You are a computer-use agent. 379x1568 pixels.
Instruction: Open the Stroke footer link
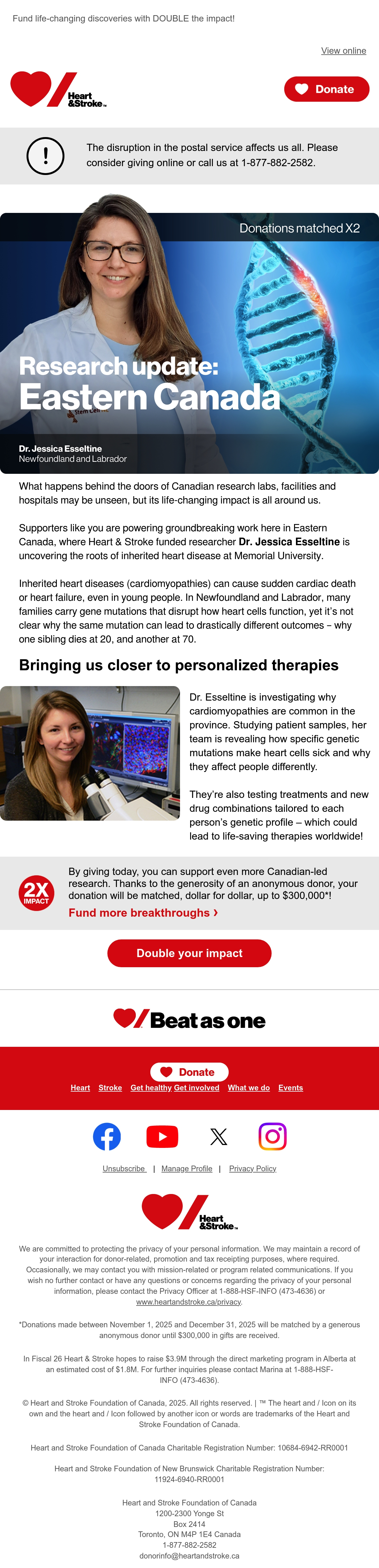110,1088
